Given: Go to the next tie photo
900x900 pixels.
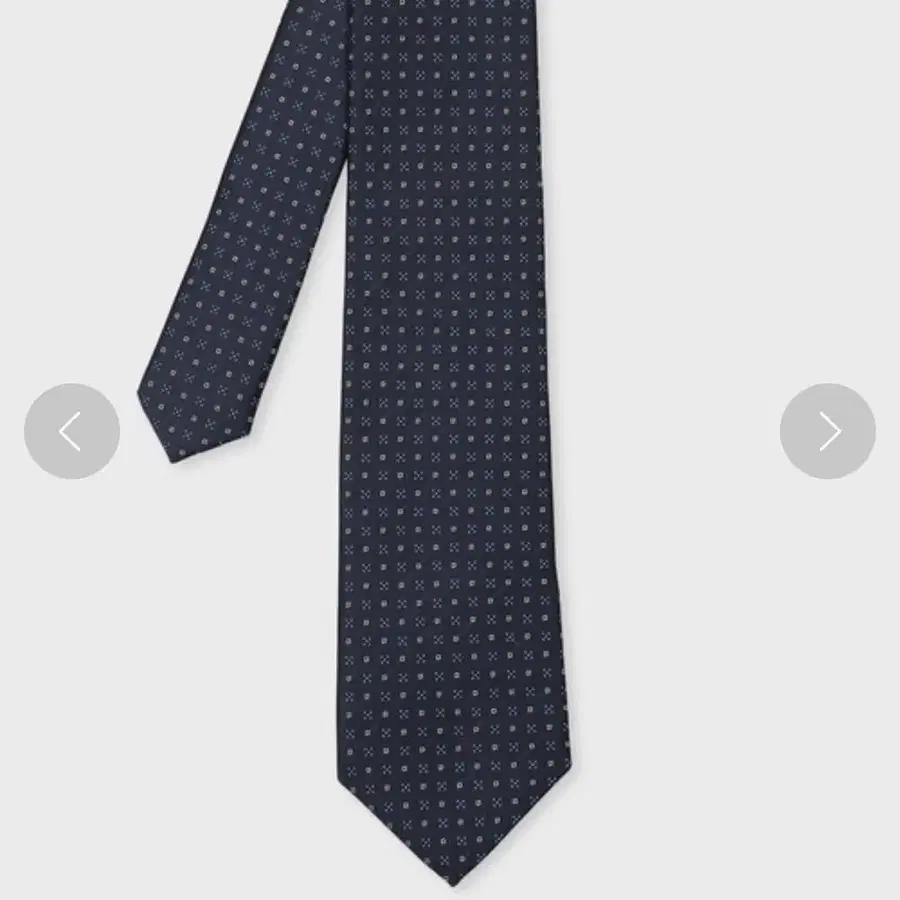Looking at the screenshot, I should pos(827,431).
